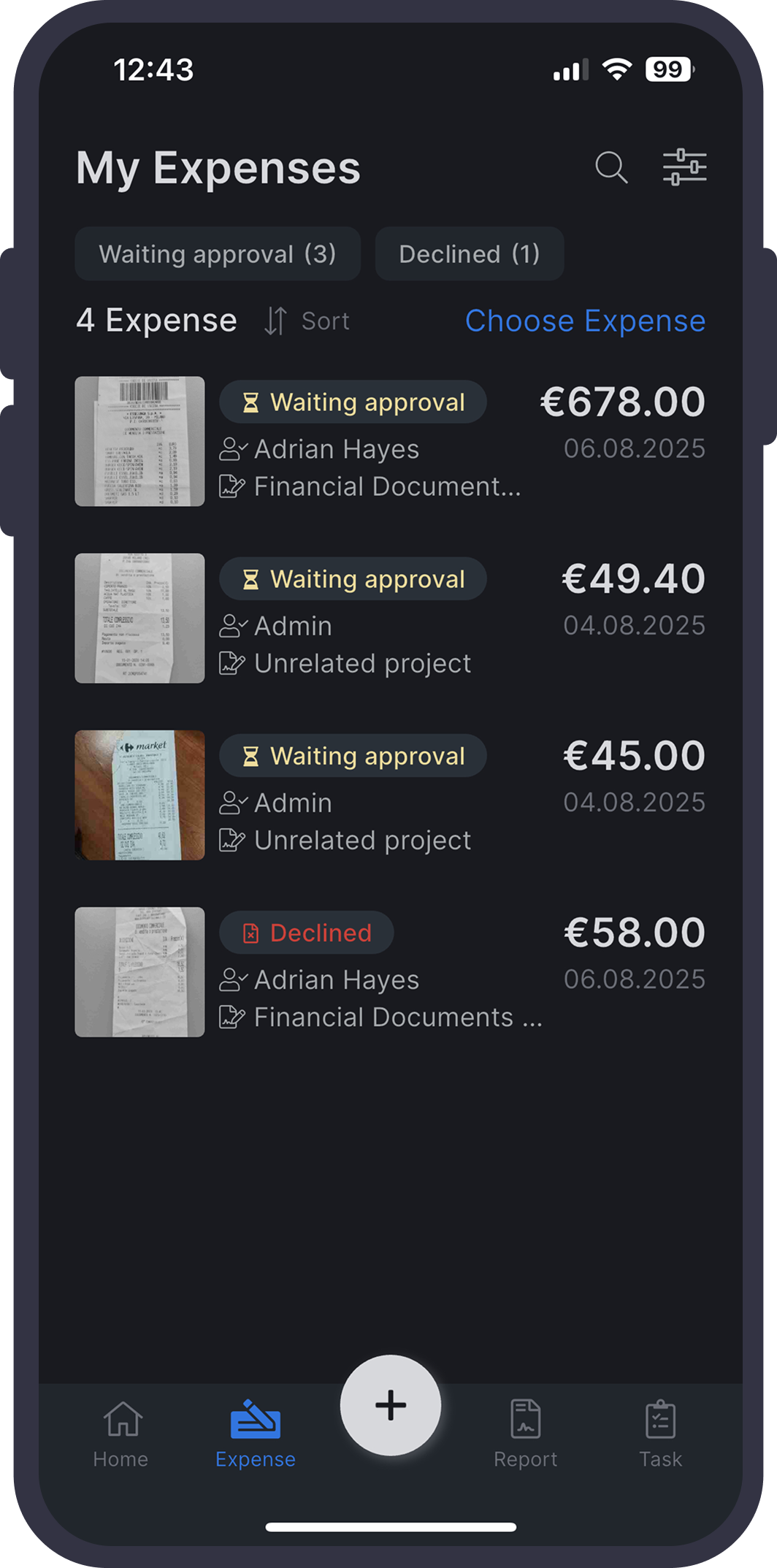Screen dimensions: 777x1568
Task: Tap the Choose Expense link
Action: pyautogui.click(x=585, y=321)
